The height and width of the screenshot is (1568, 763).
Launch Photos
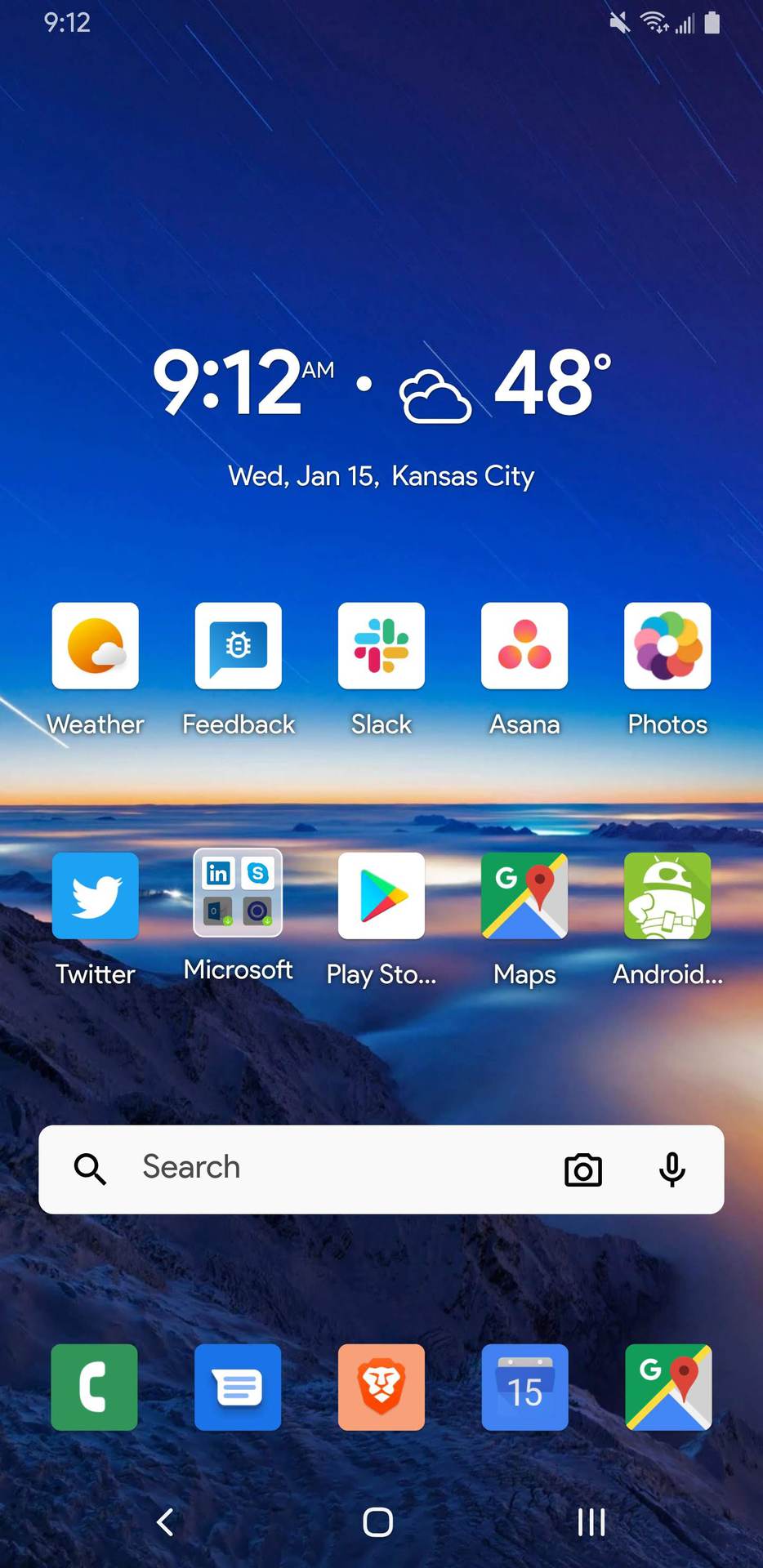[x=667, y=646]
